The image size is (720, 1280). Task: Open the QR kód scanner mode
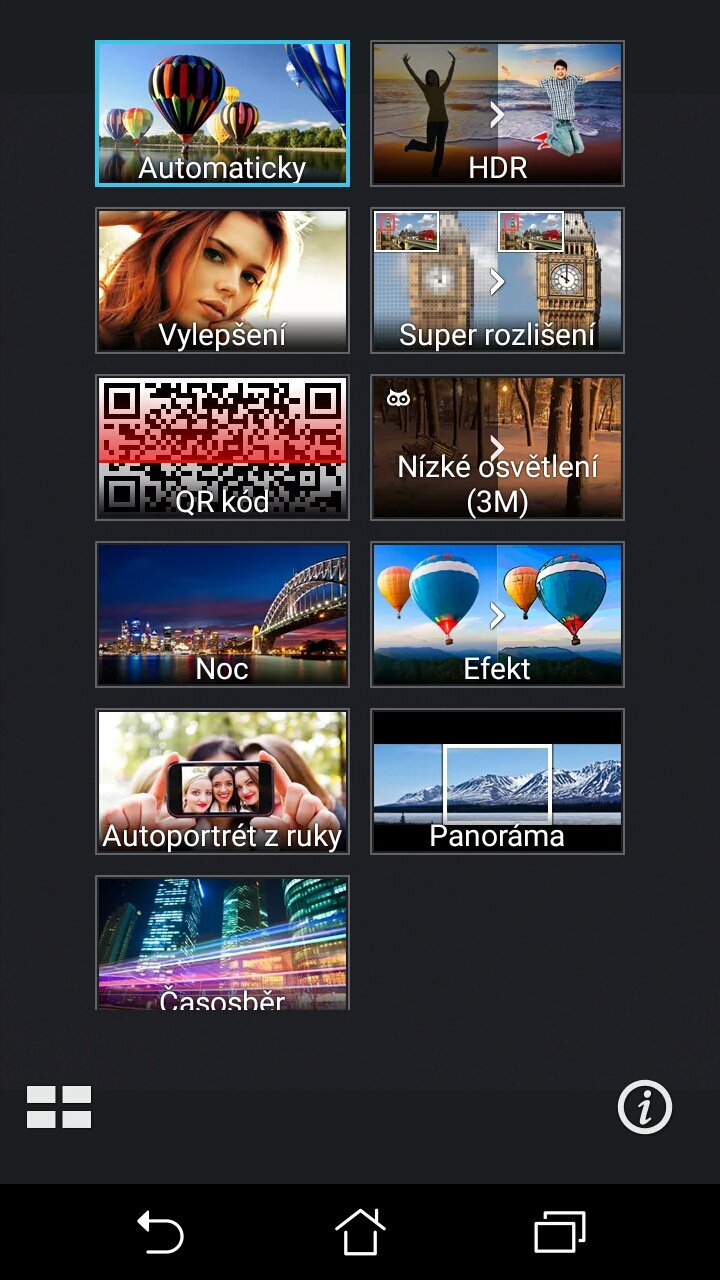click(222, 448)
